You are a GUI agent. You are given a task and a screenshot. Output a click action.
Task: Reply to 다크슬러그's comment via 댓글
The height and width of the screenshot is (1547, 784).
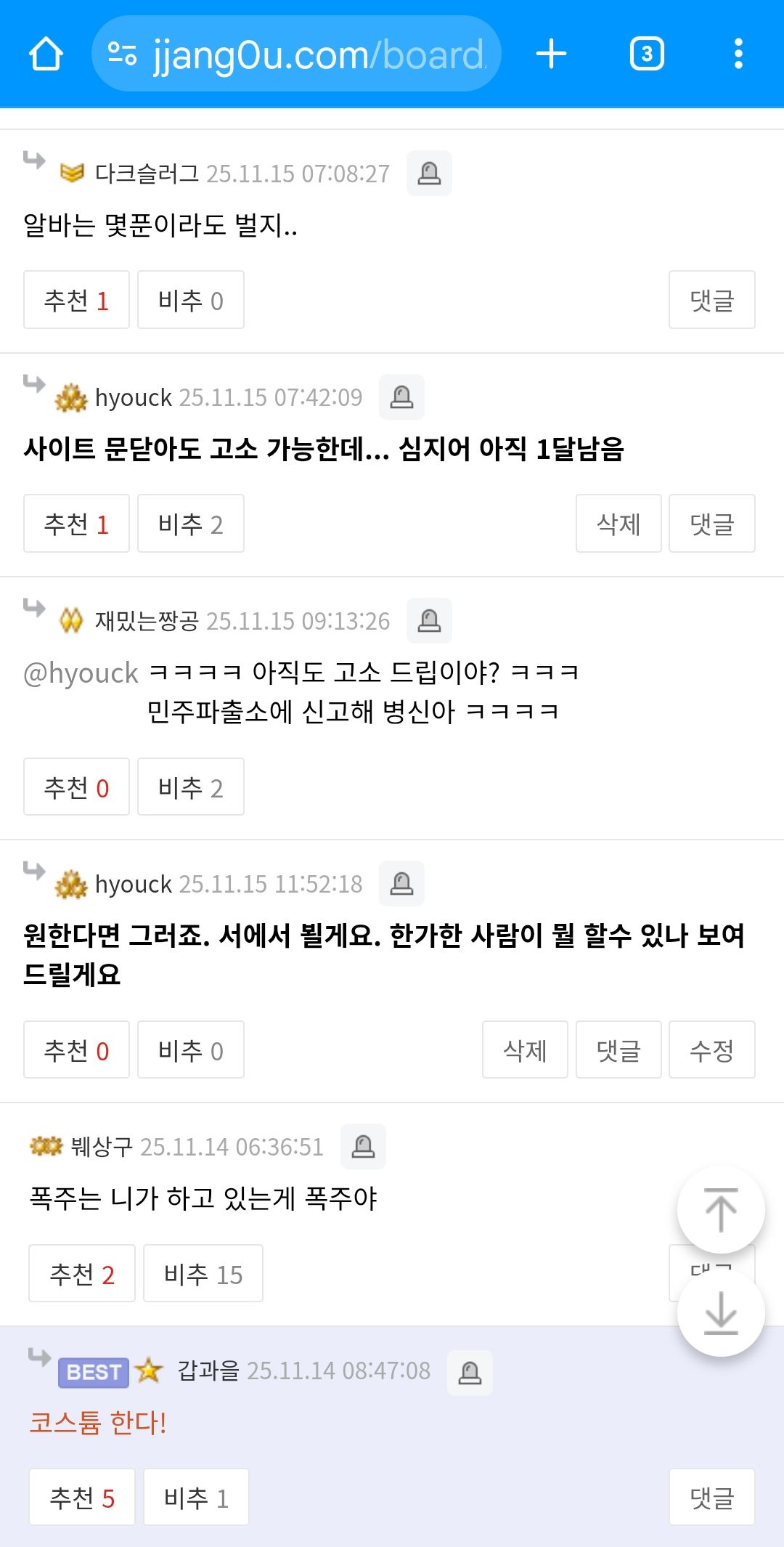(x=711, y=300)
